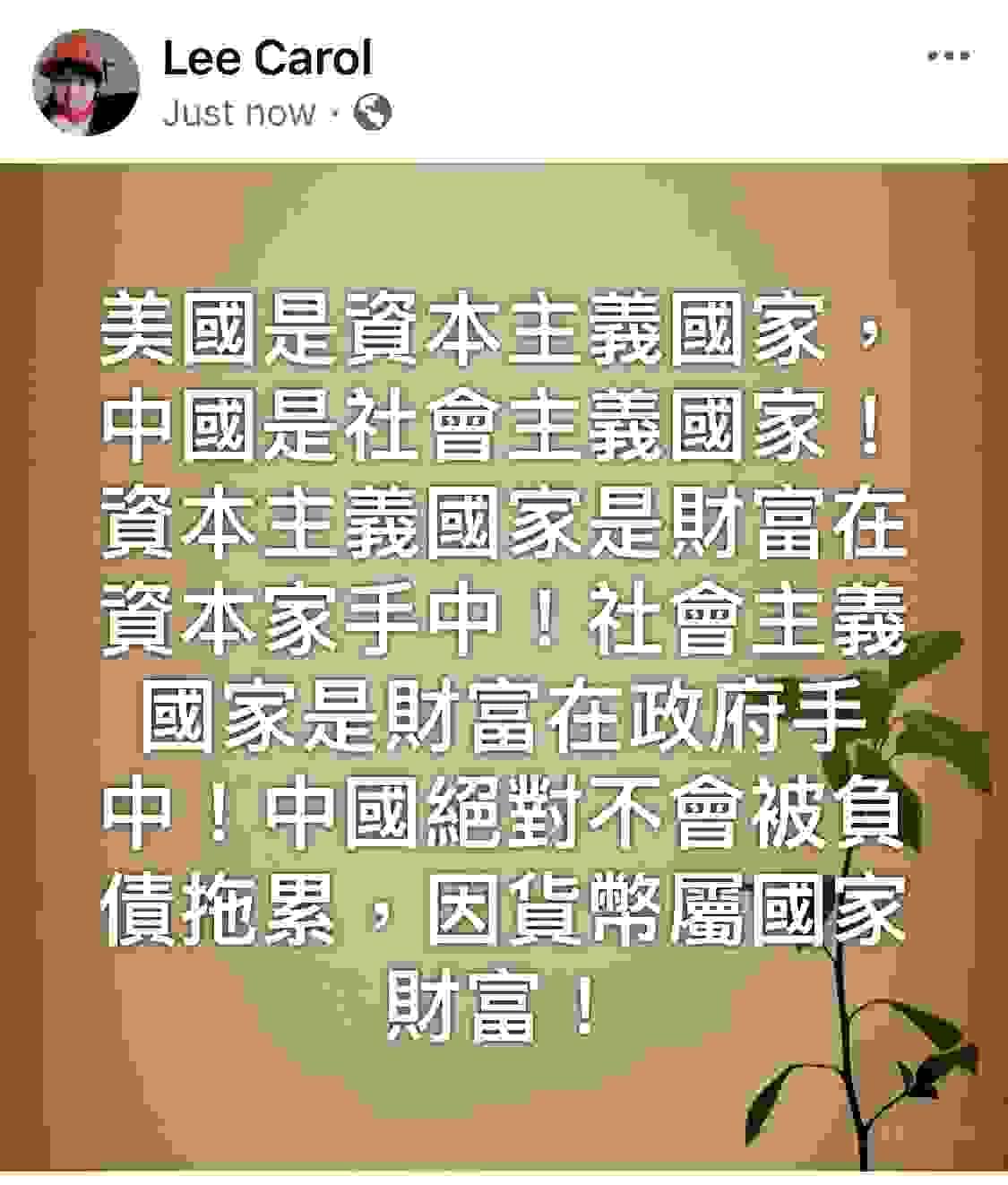This screenshot has height=1185, width=1008.
Task: Tap the Lee Carol name link
Action: (266, 57)
